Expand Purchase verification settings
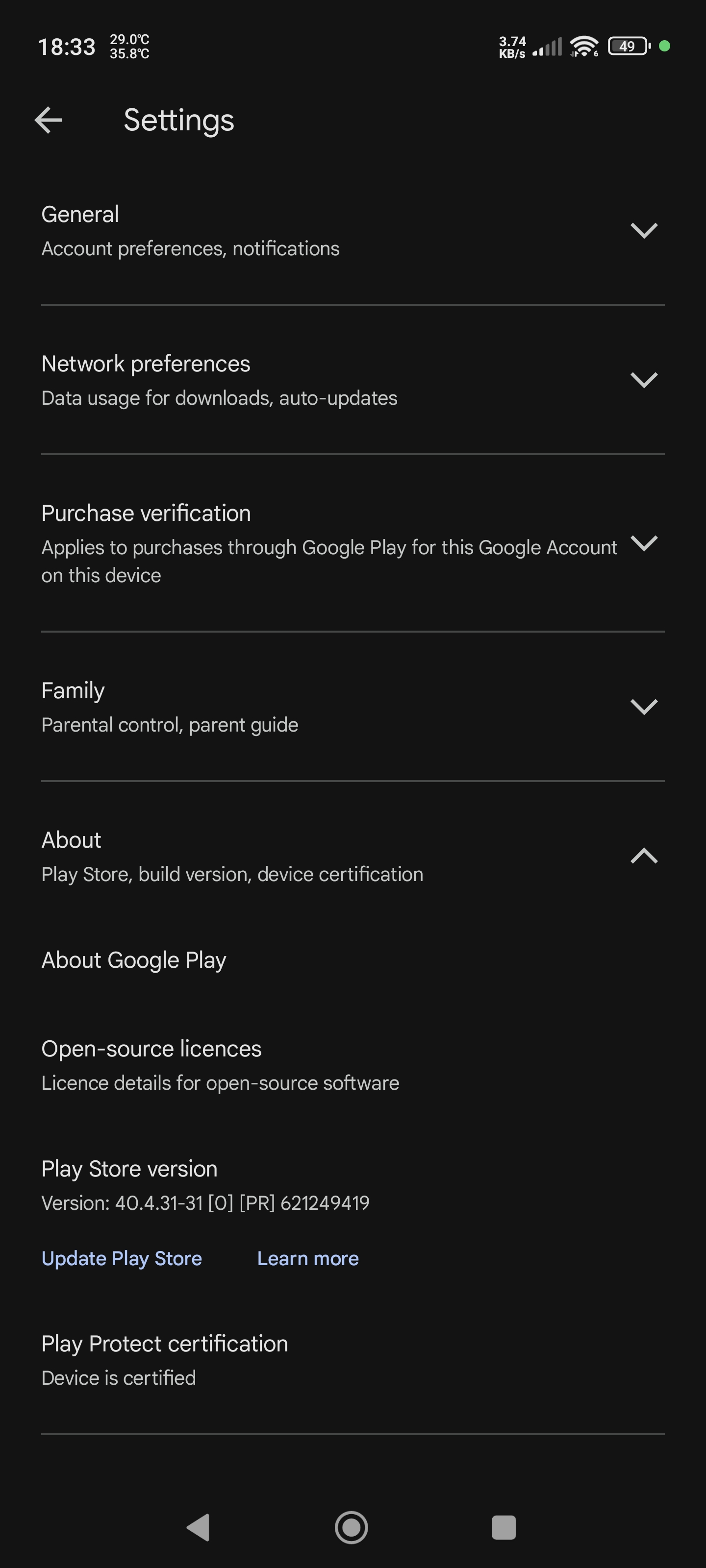This screenshot has height=1568, width=706. coord(353,543)
